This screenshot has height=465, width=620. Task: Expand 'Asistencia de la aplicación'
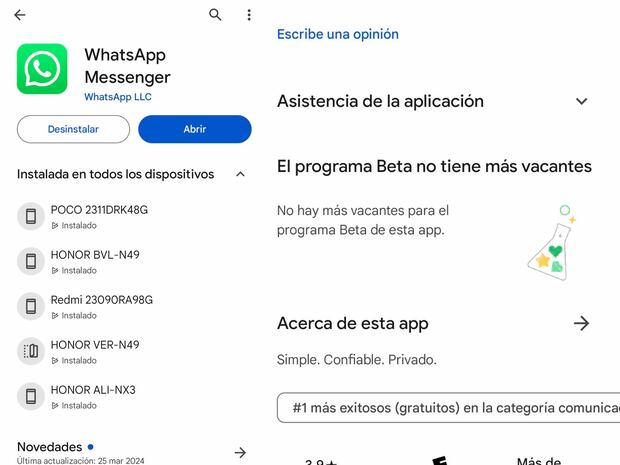[x=581, y=101]
